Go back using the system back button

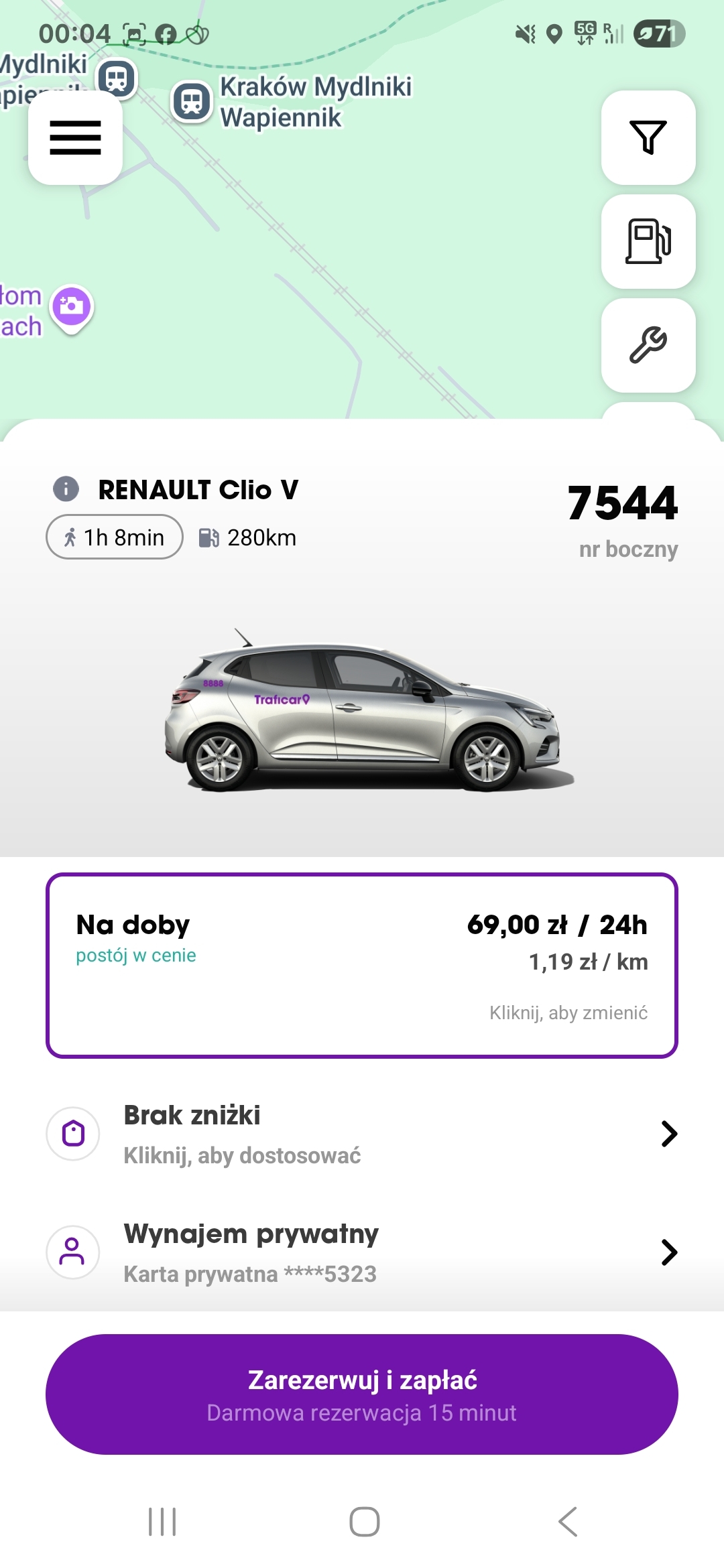(x=567, y=1521)
